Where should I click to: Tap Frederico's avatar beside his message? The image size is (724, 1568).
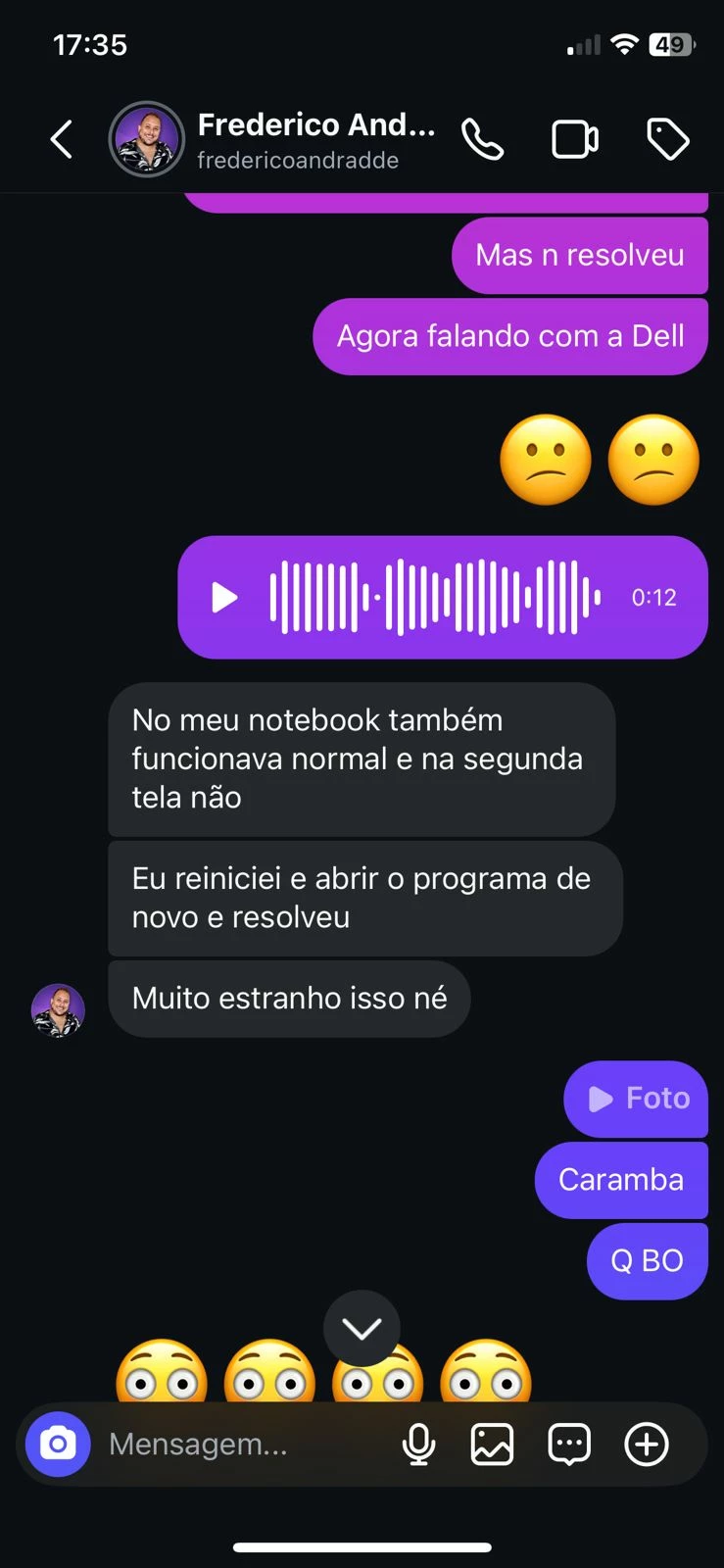(x=58, y=1010)
